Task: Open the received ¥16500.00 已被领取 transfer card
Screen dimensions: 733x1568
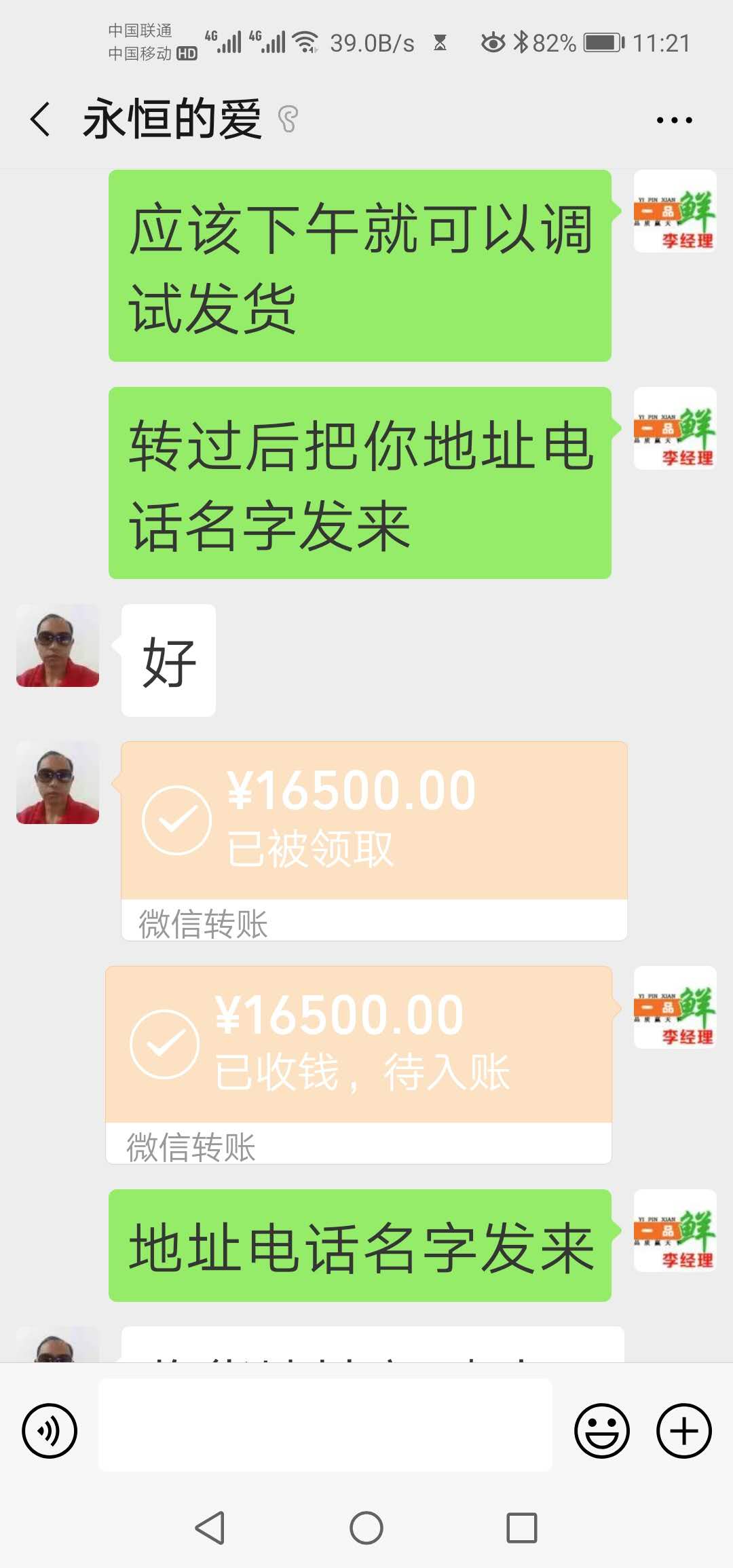Action: (x=373, y=840)
